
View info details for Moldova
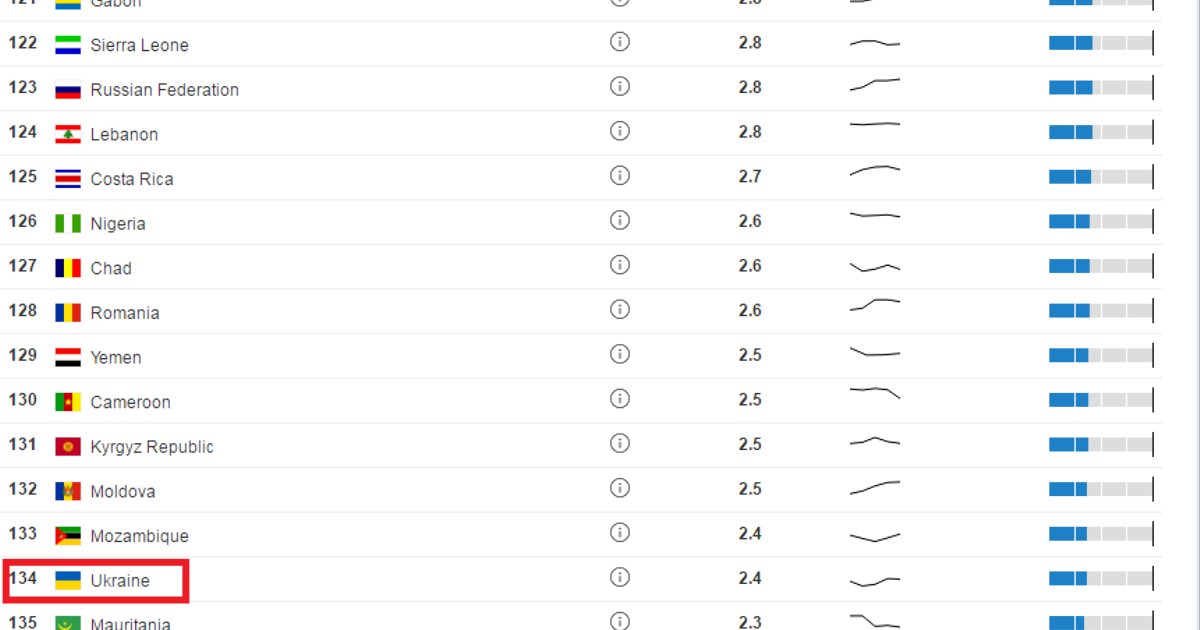pyautogui.click(x=620, y=488)
